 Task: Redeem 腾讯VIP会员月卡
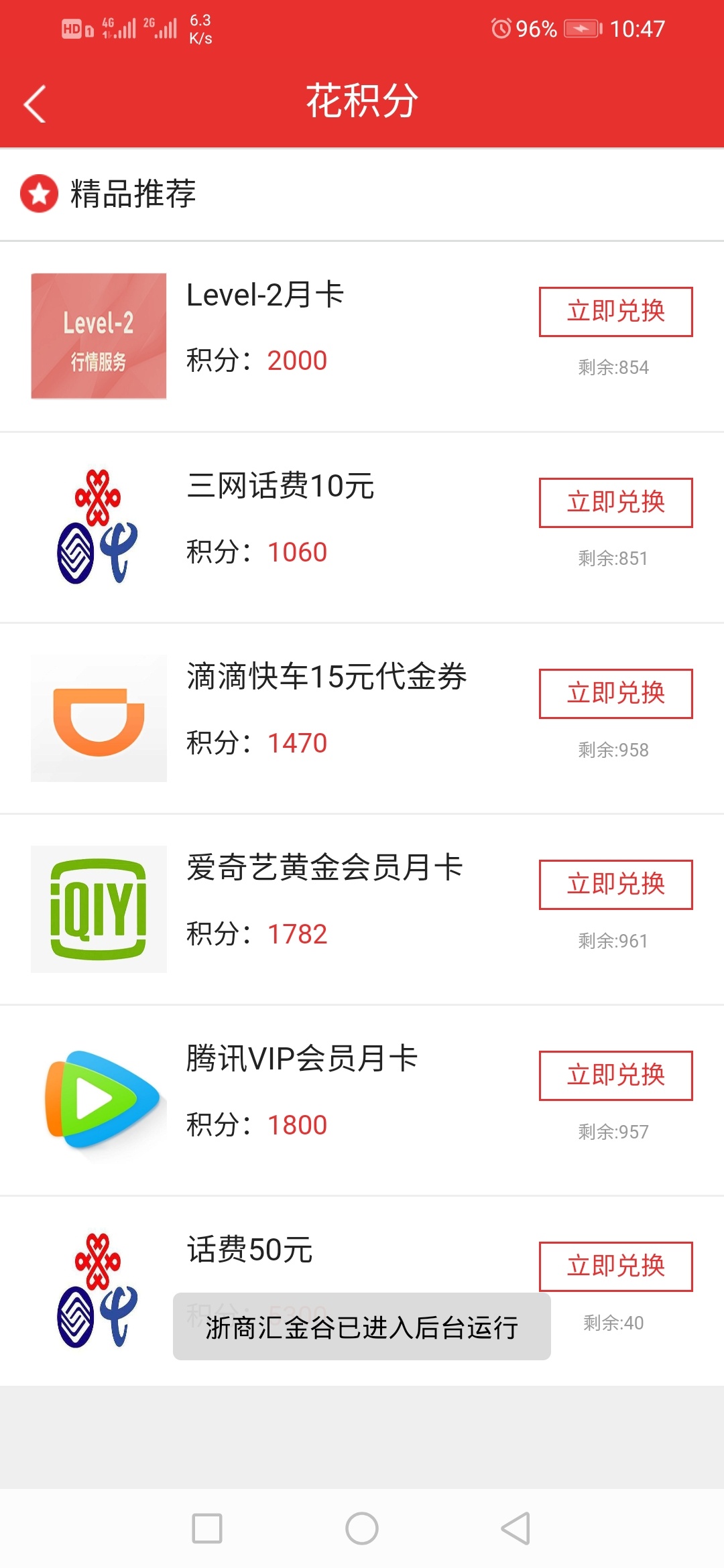tap(615, 1075)
